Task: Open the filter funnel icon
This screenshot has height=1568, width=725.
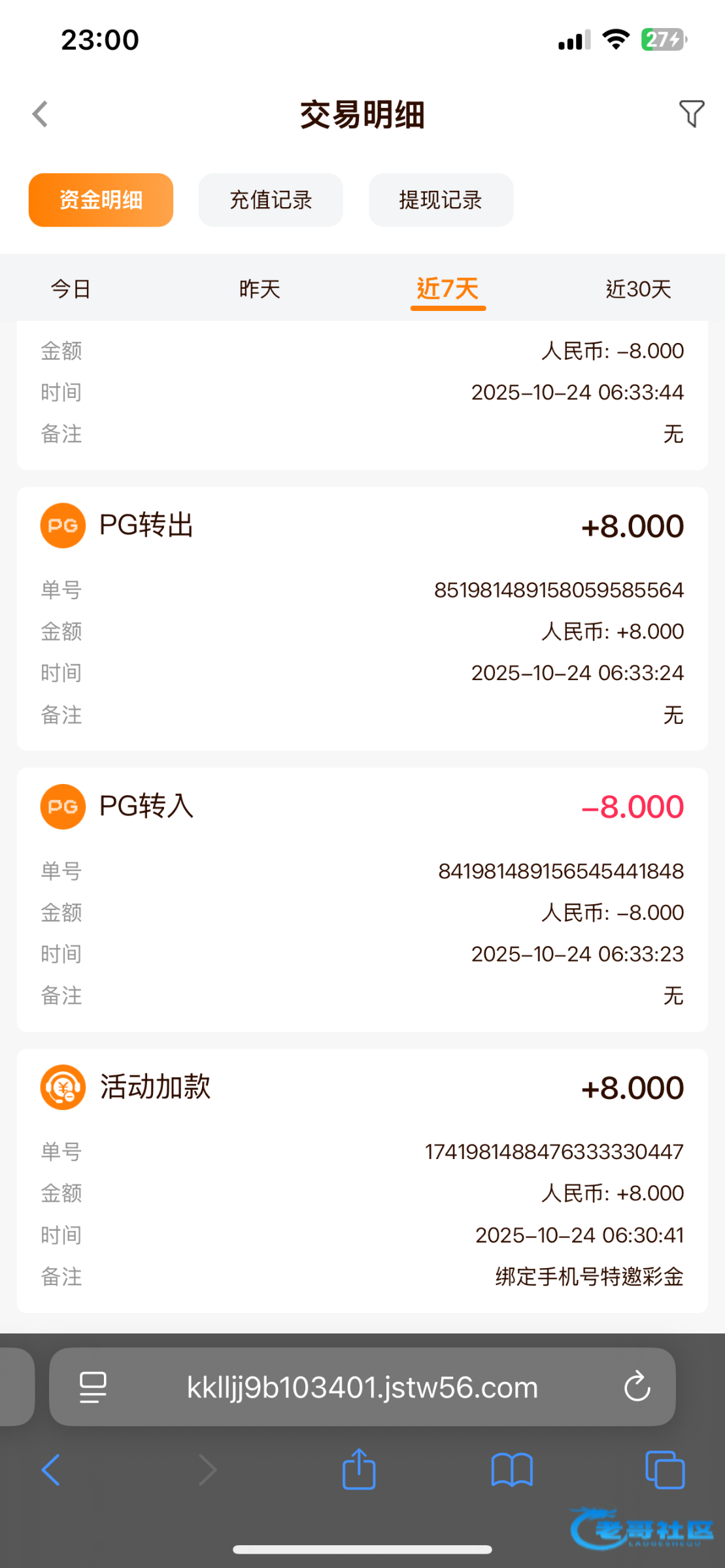Action: point(691,114)
